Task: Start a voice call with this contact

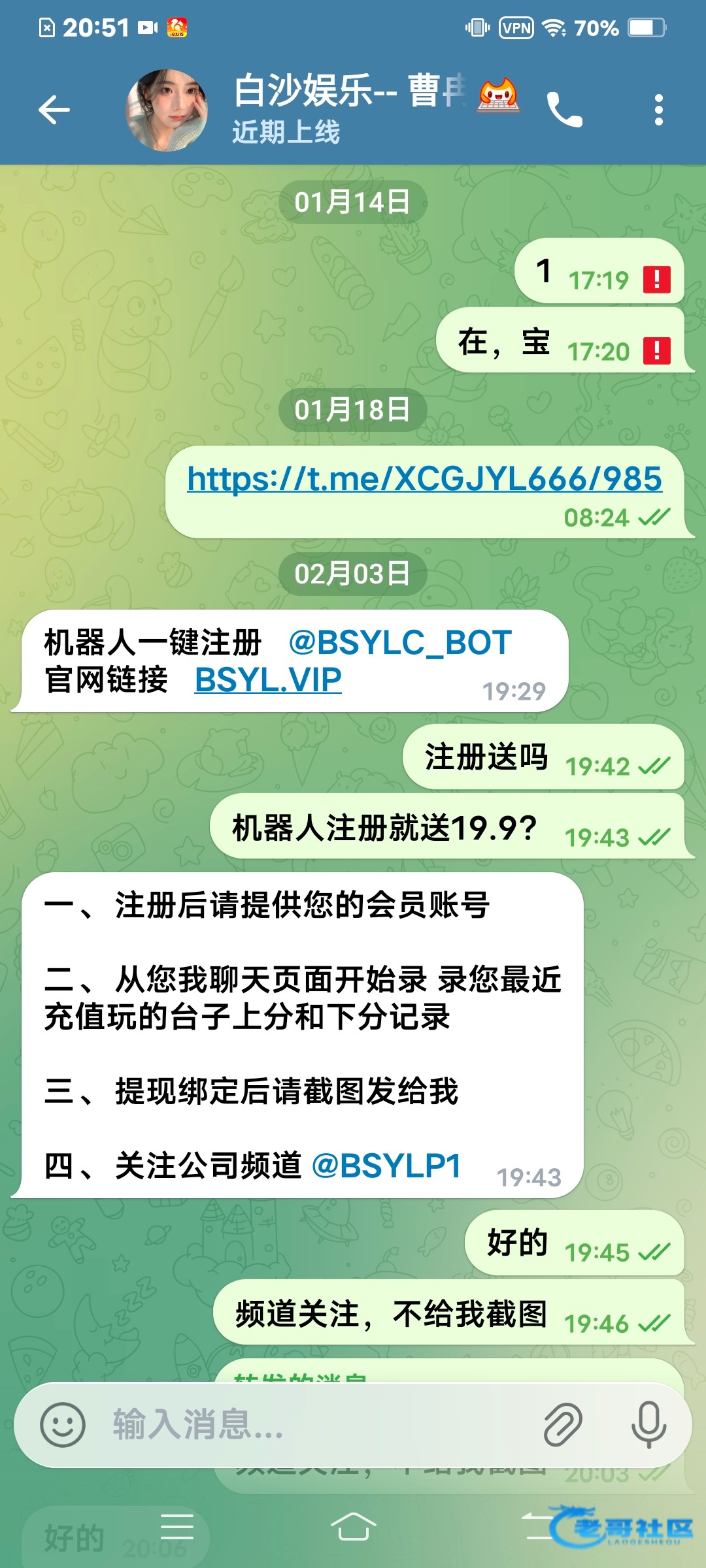Action: tap(564, 110)
